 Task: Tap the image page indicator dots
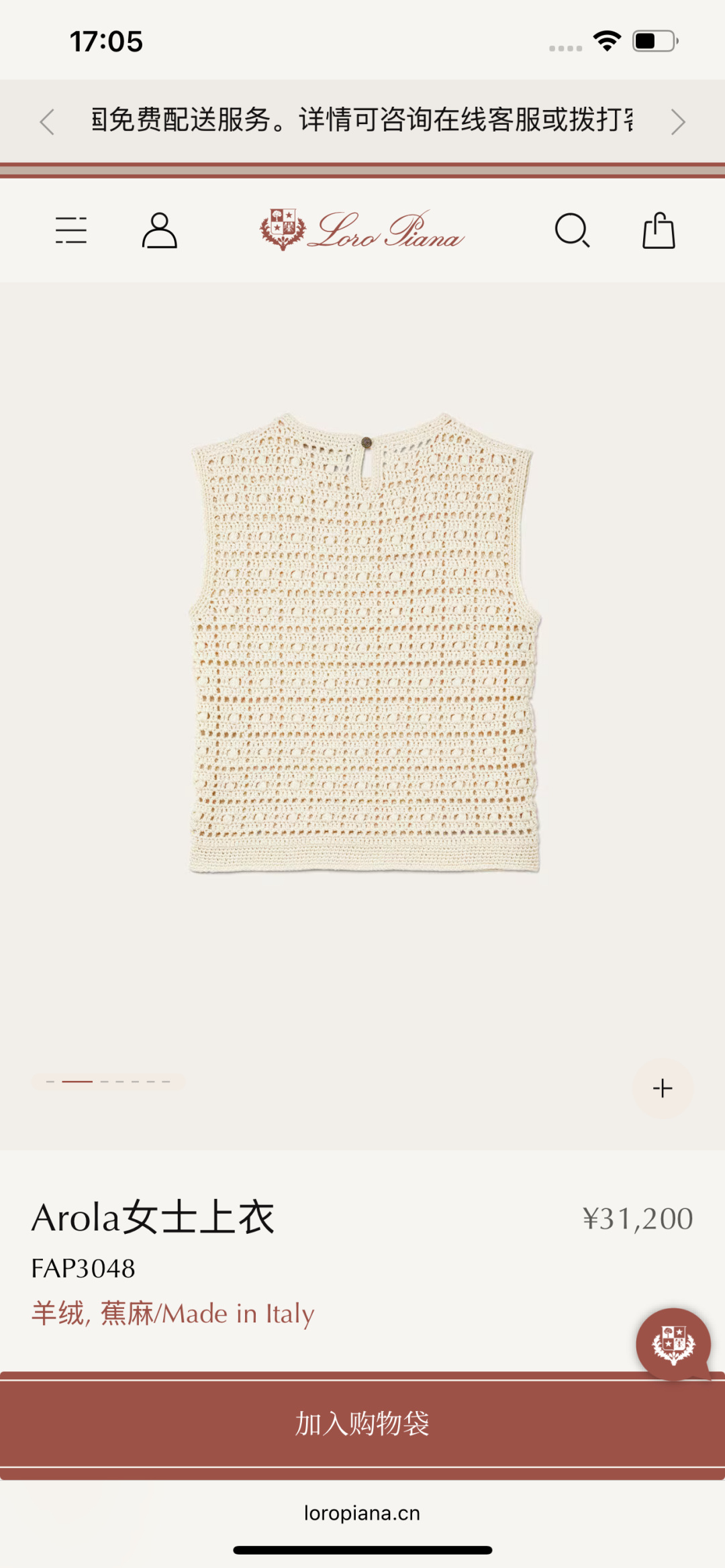tap(108, 1082)
